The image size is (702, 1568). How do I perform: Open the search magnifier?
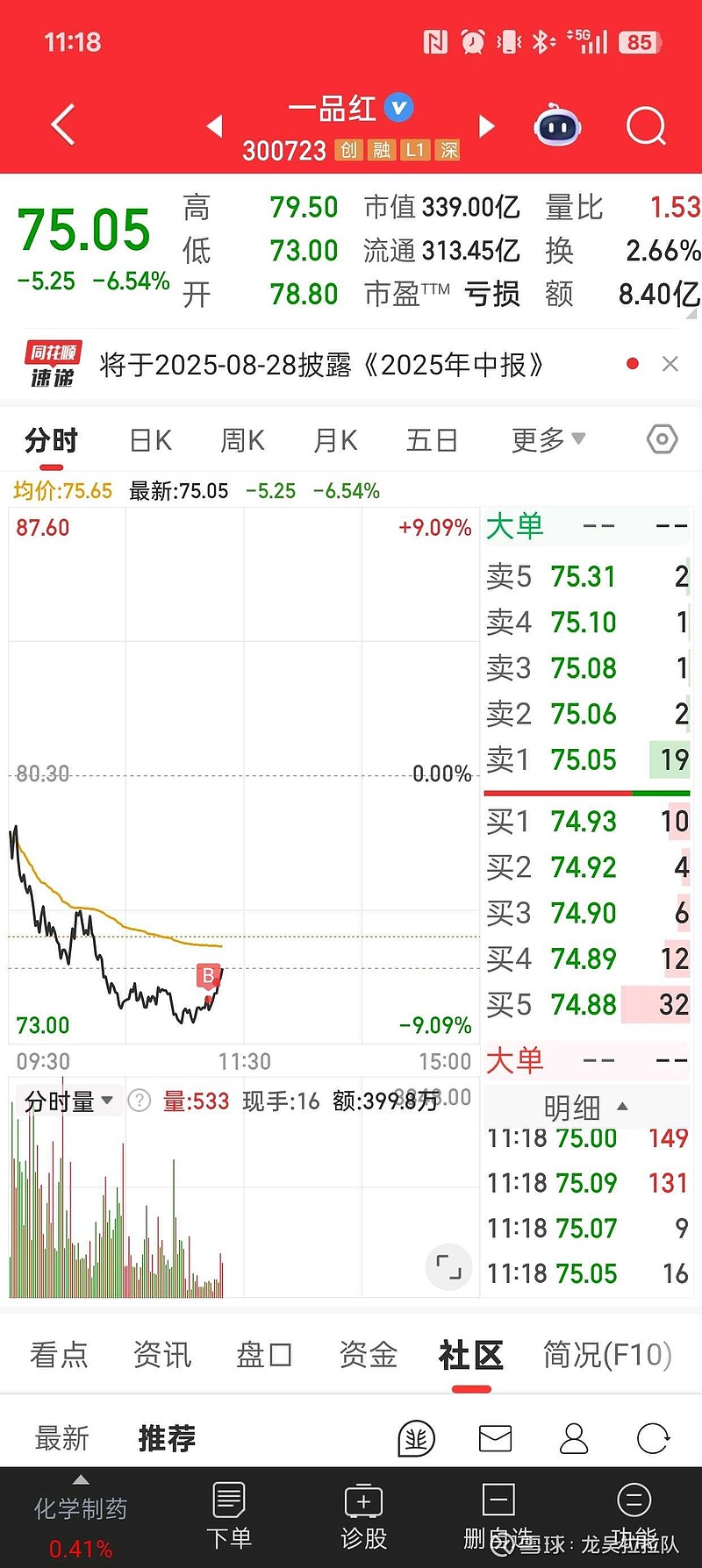coord(647,126)
